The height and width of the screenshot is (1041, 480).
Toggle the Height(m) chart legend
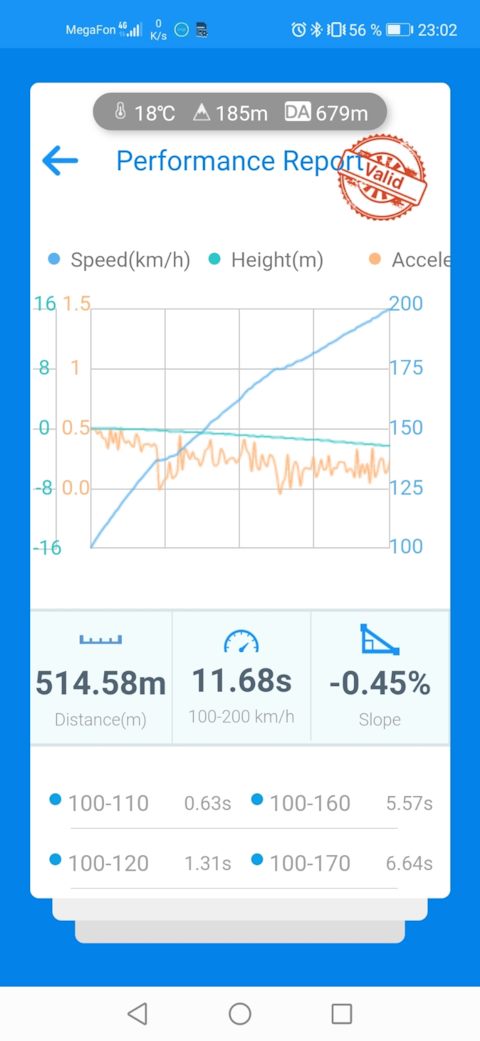266,260
